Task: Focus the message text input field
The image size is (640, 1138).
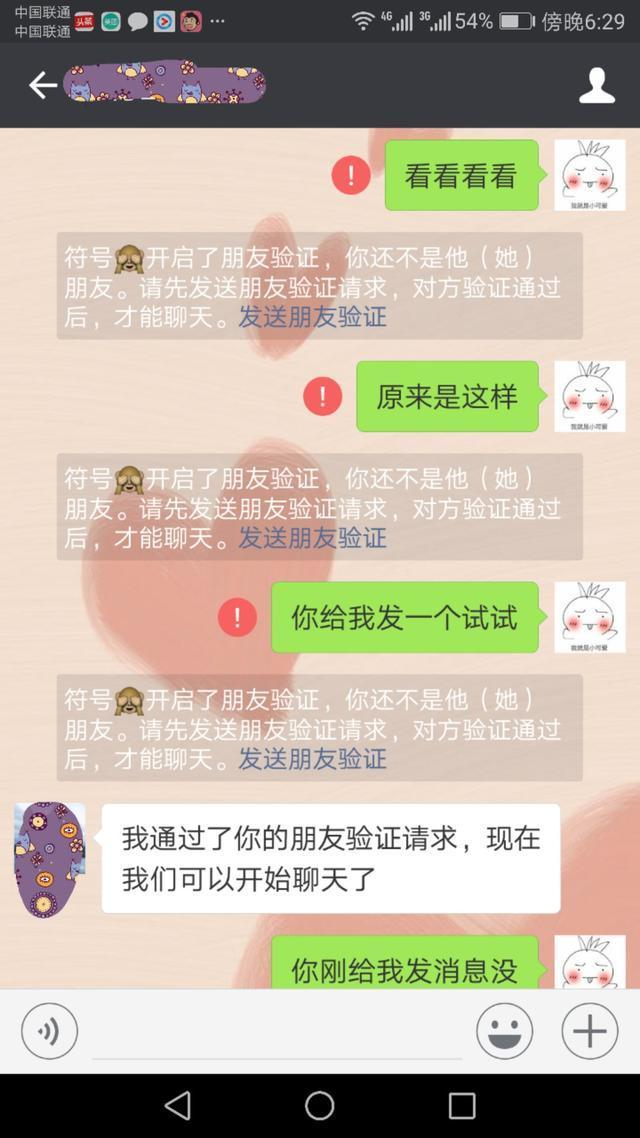Action: pos(277,1031)
